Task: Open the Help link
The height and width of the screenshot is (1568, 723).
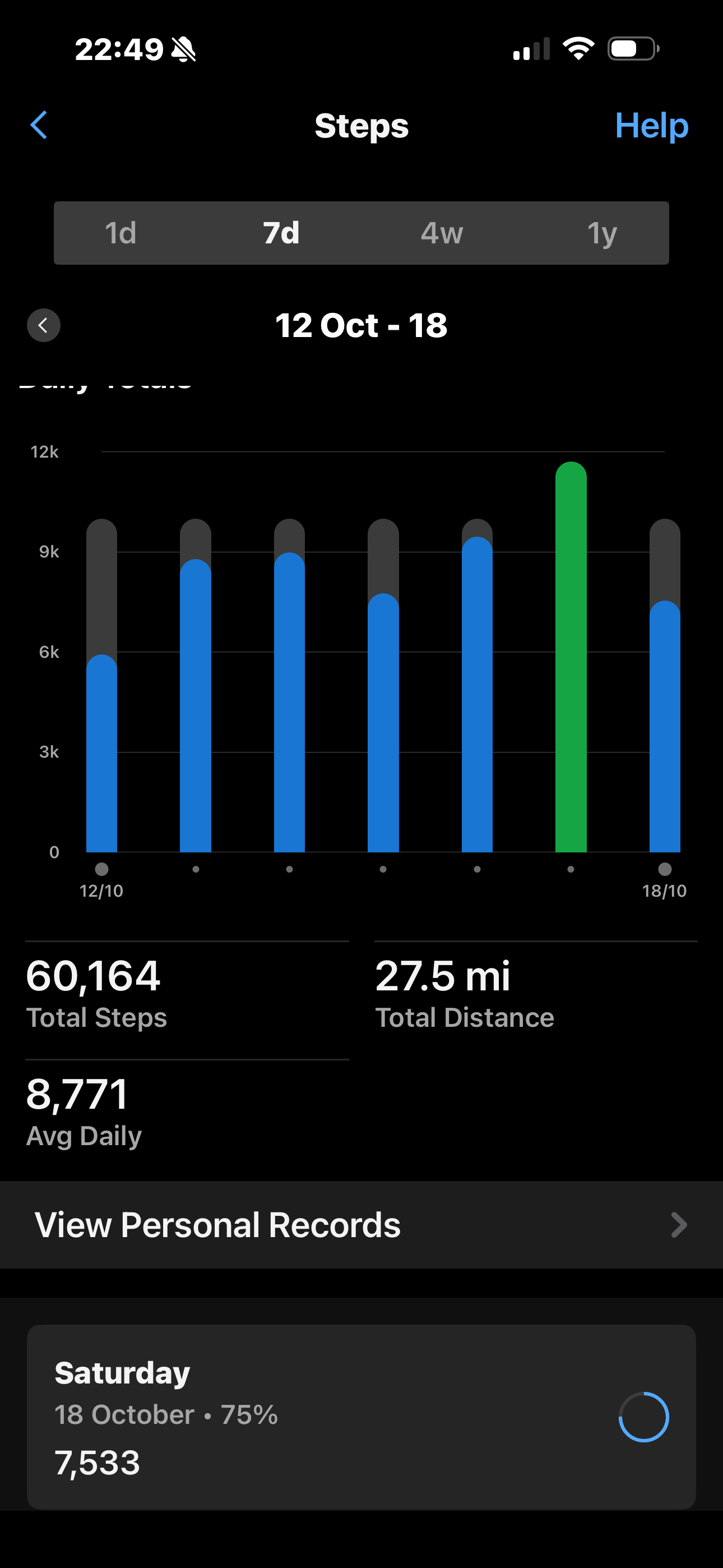Action: coord(651,126)
